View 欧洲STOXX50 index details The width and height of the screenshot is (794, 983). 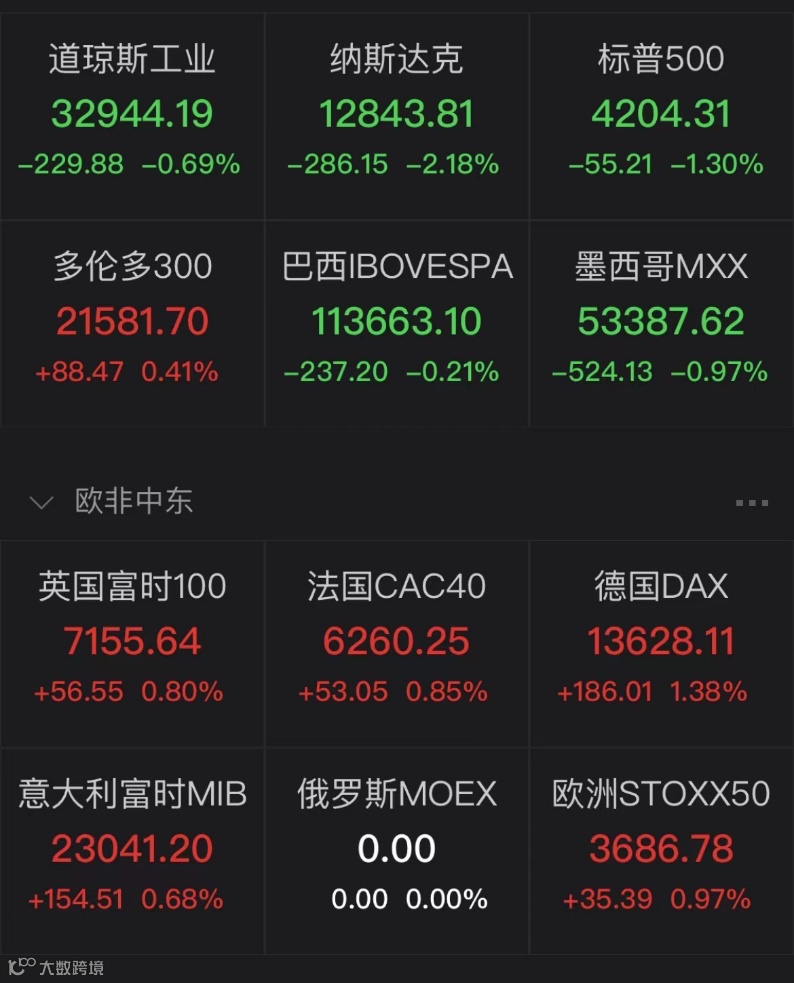point(661,848)
